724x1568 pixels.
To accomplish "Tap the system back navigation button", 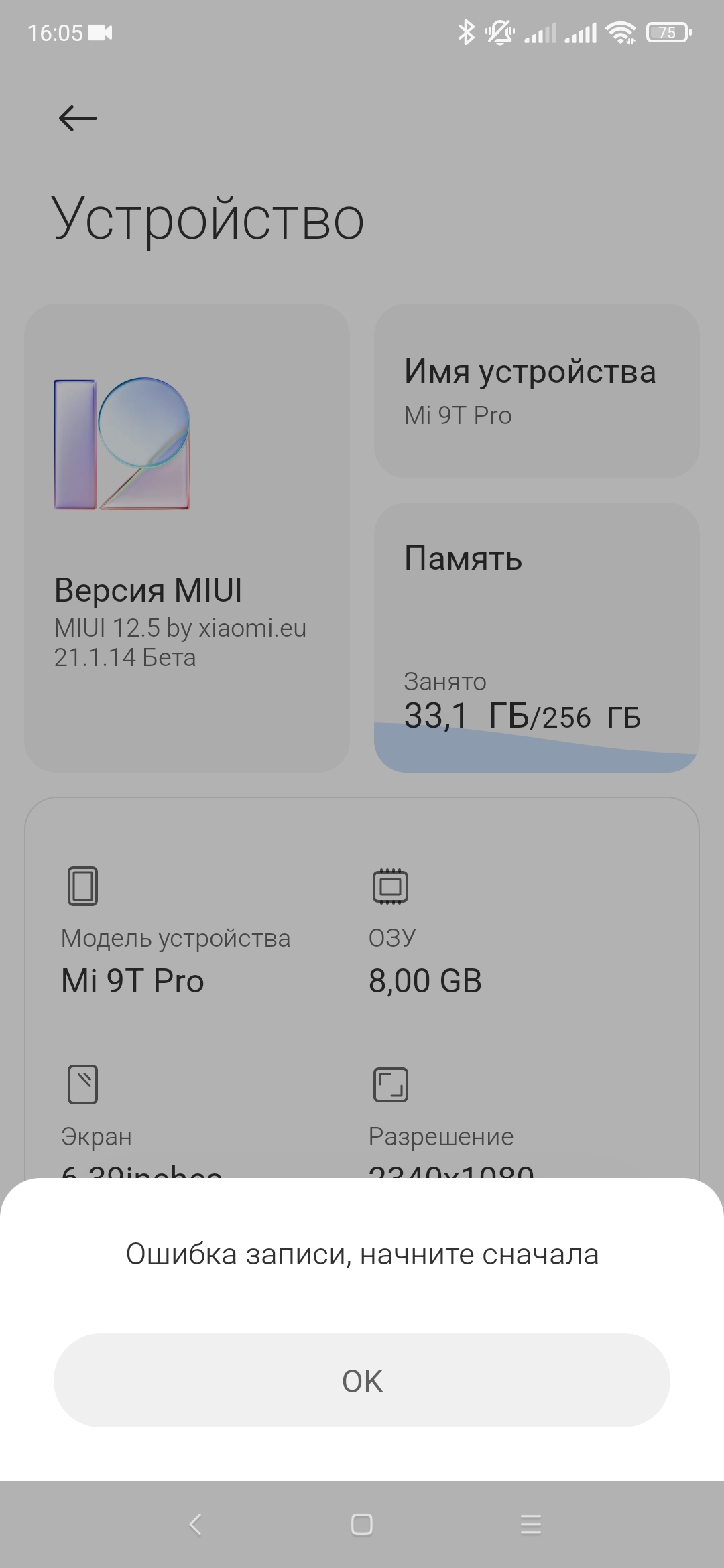I will coord(195,1525).
